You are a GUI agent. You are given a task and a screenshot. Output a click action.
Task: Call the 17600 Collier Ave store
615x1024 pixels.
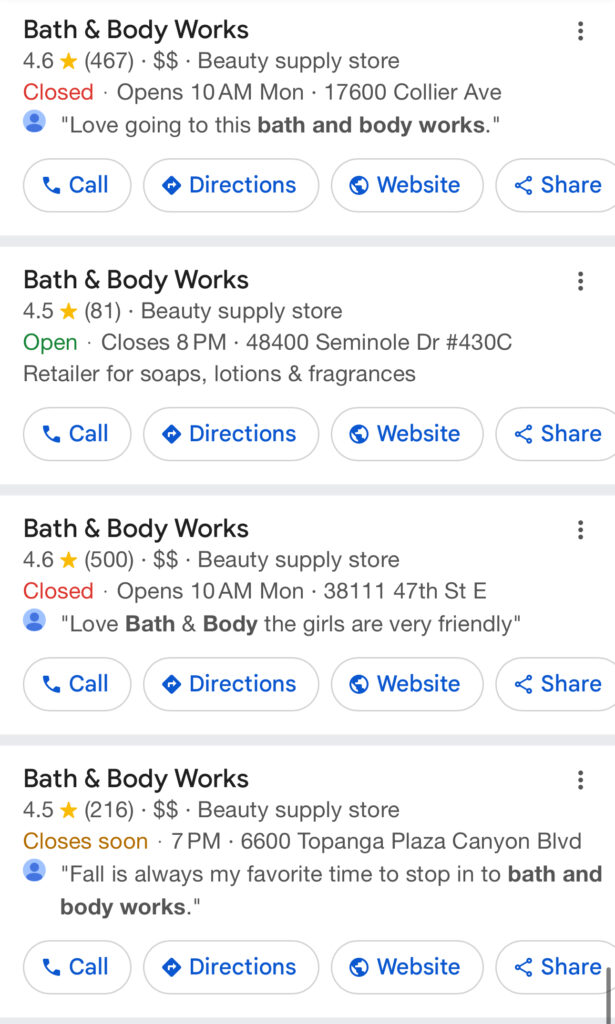pyautogui.click(x=77, y=185)
